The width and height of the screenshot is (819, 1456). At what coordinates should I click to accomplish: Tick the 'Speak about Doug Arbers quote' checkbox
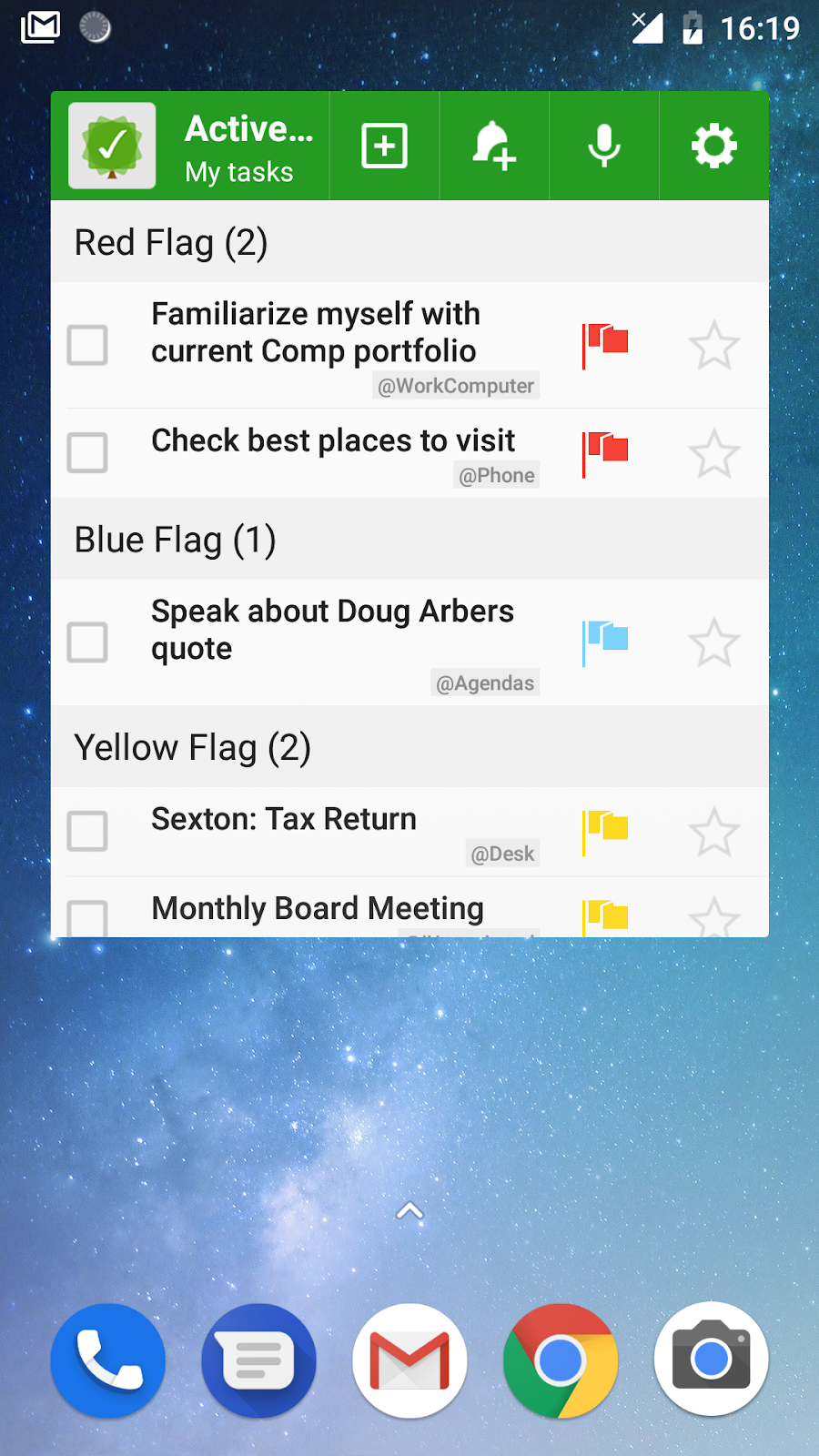coord(87,642)
